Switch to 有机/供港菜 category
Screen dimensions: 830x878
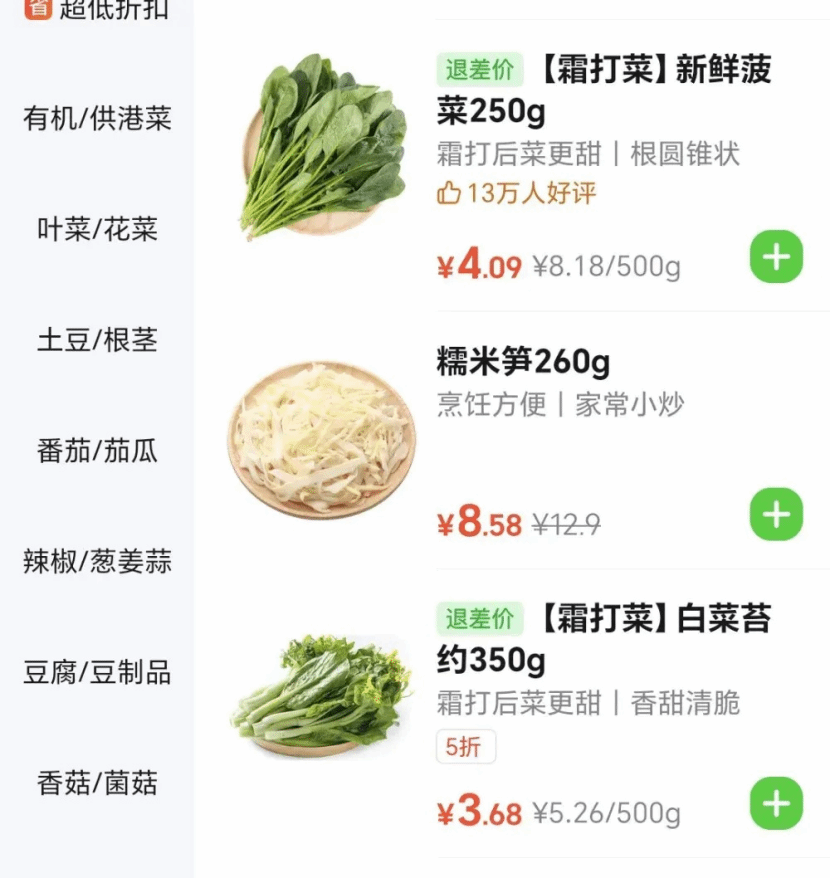coord(97,119)
